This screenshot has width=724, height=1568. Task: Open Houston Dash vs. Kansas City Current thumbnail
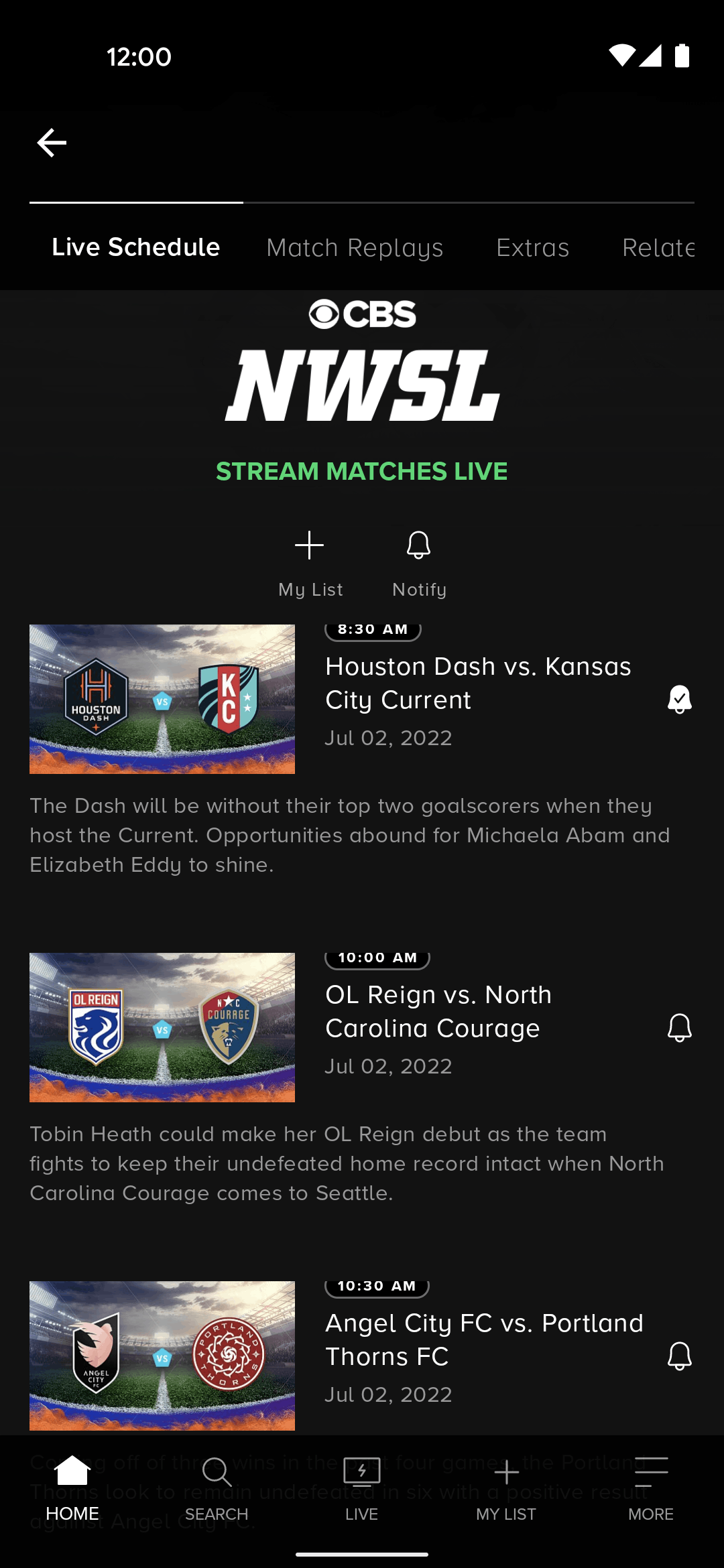point(162,699)
